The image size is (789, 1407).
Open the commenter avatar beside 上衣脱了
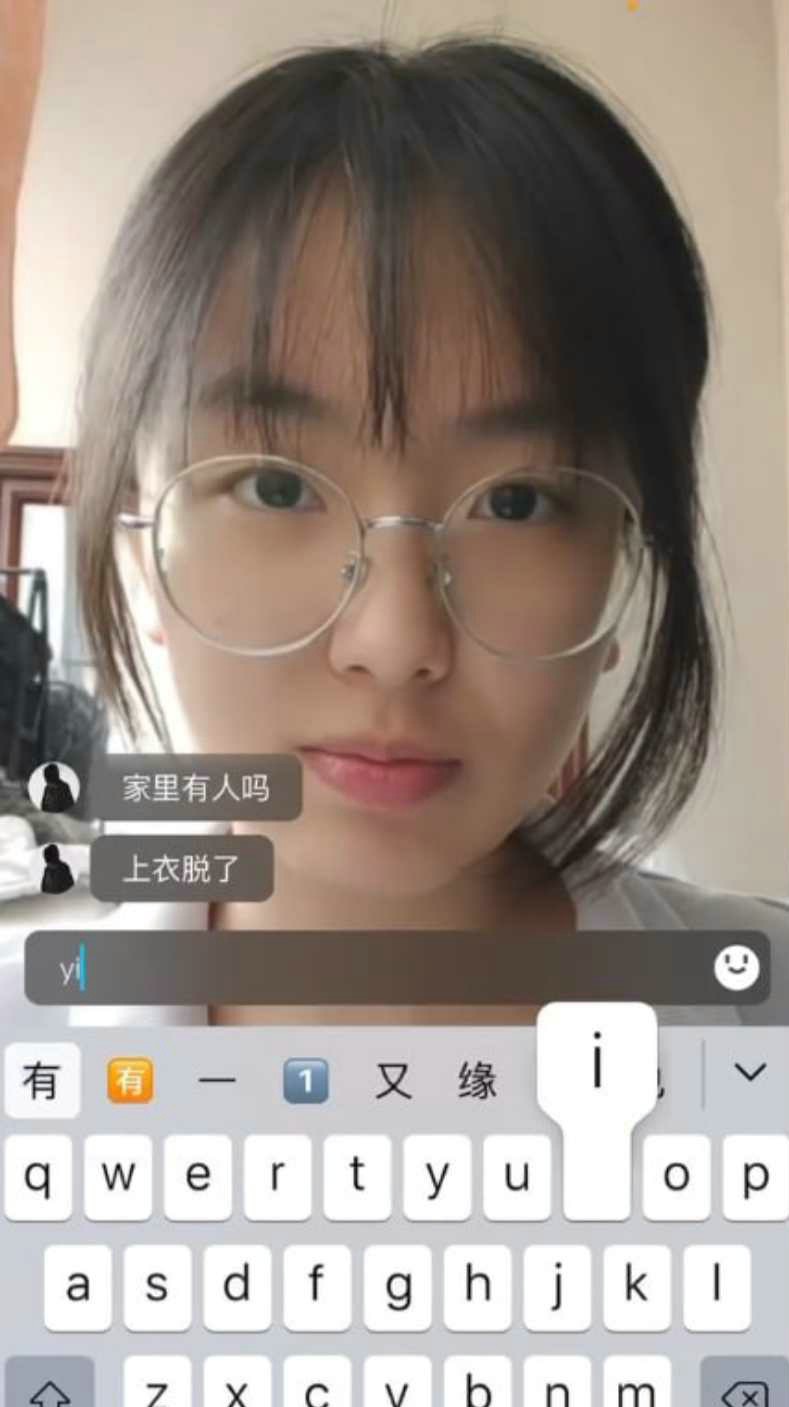click(x=56, y=869)
